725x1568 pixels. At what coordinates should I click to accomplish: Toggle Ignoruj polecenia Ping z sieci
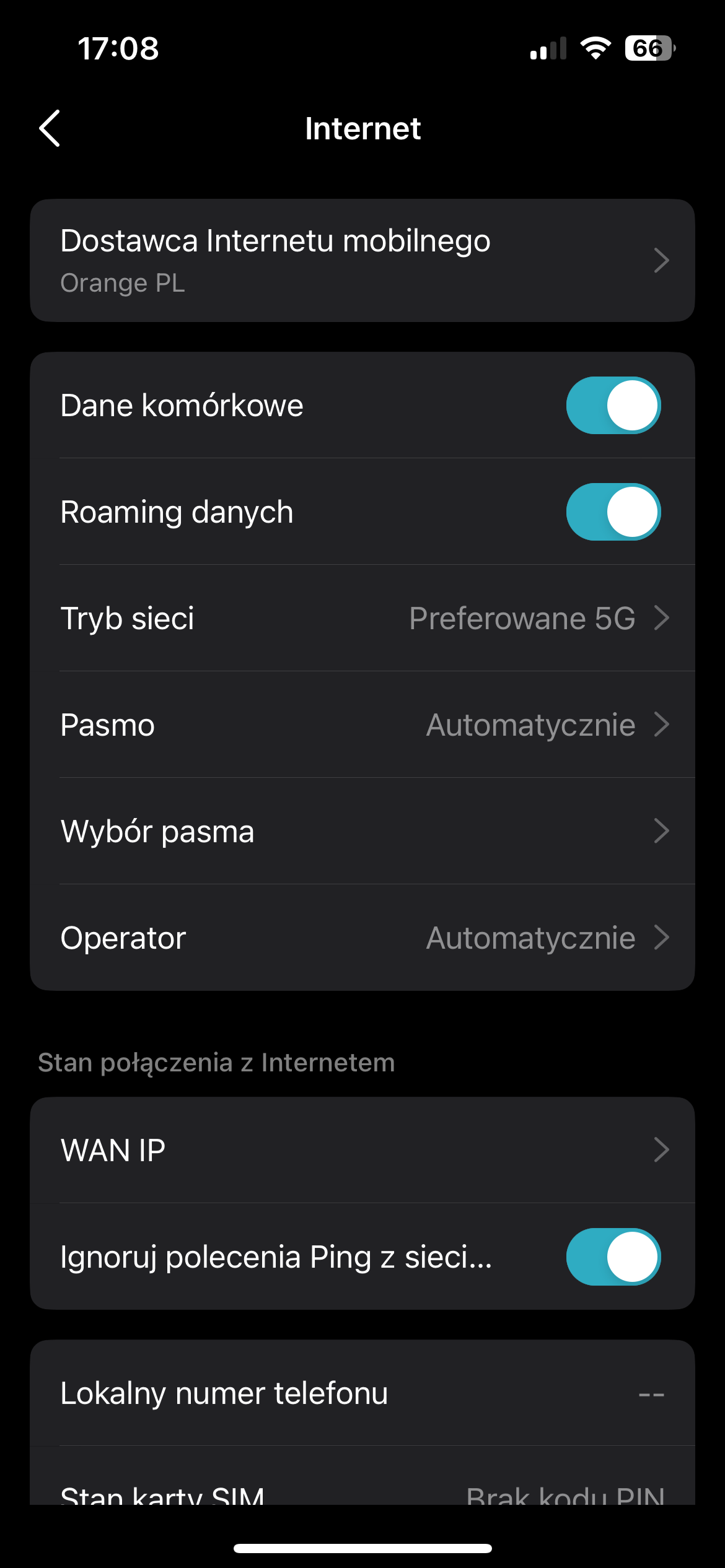pyautogui.click(x=613, y=1257)
